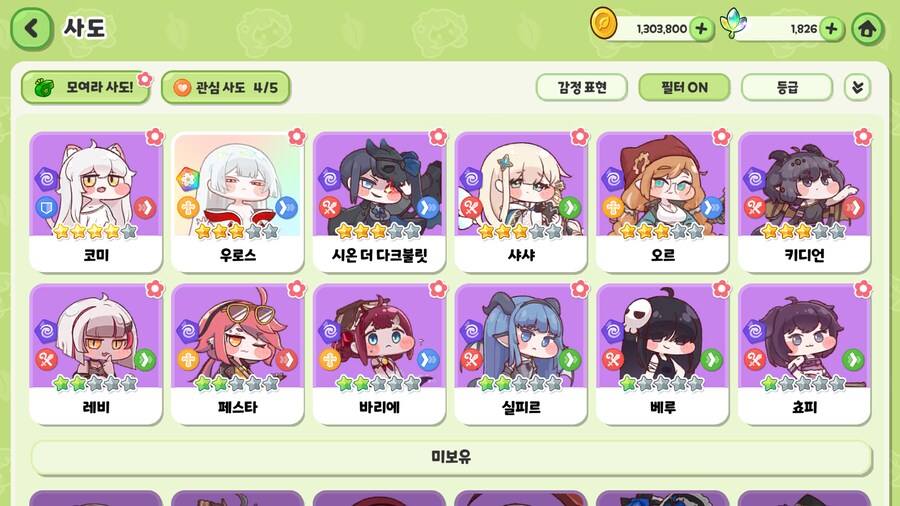Return to the home screen
The width and height of the screenshot is (900, 506).
click(x=867, y=29)
